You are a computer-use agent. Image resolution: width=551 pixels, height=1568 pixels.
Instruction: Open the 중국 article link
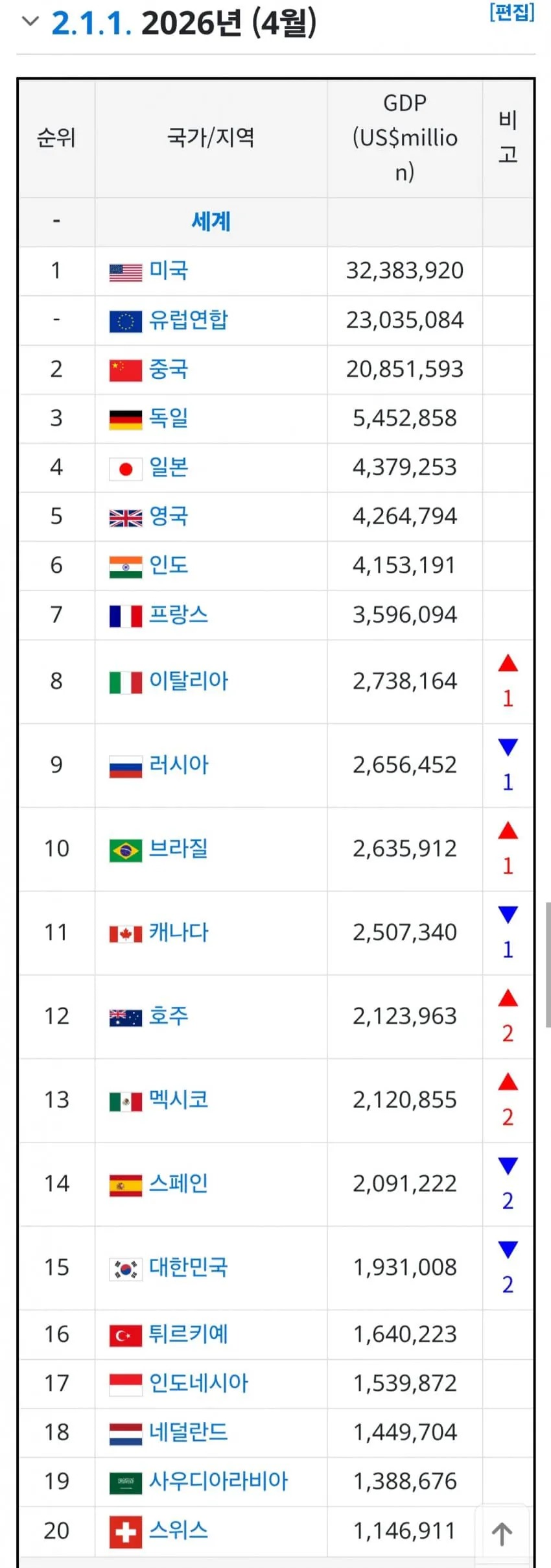(x=169, y=369)
